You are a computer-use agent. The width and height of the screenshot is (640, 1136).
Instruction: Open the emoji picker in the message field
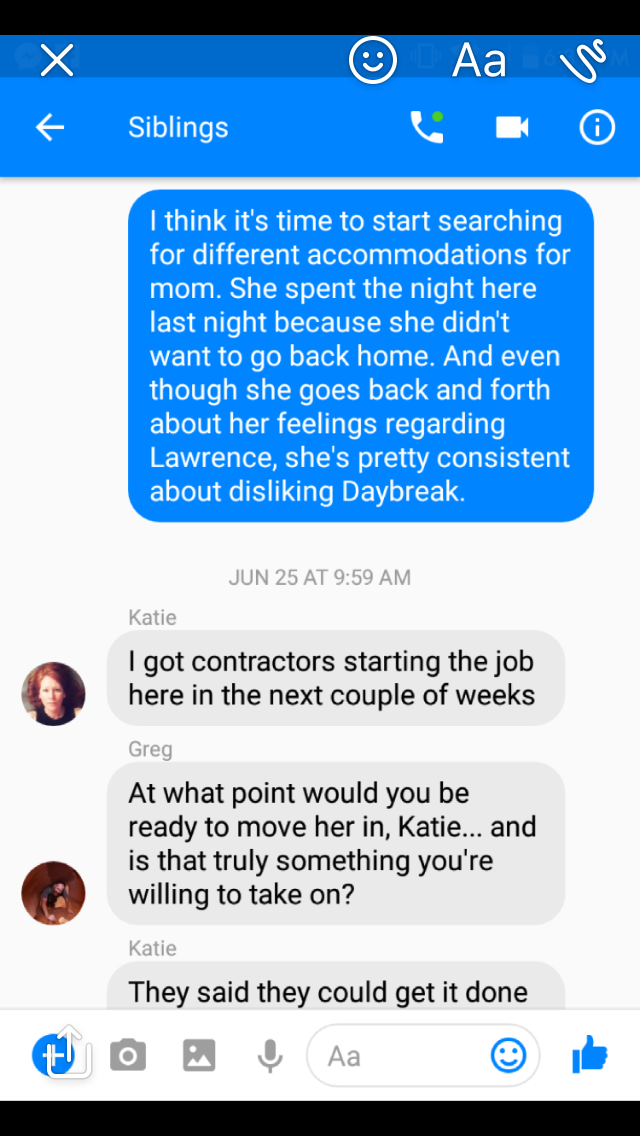pos(508,1055)
